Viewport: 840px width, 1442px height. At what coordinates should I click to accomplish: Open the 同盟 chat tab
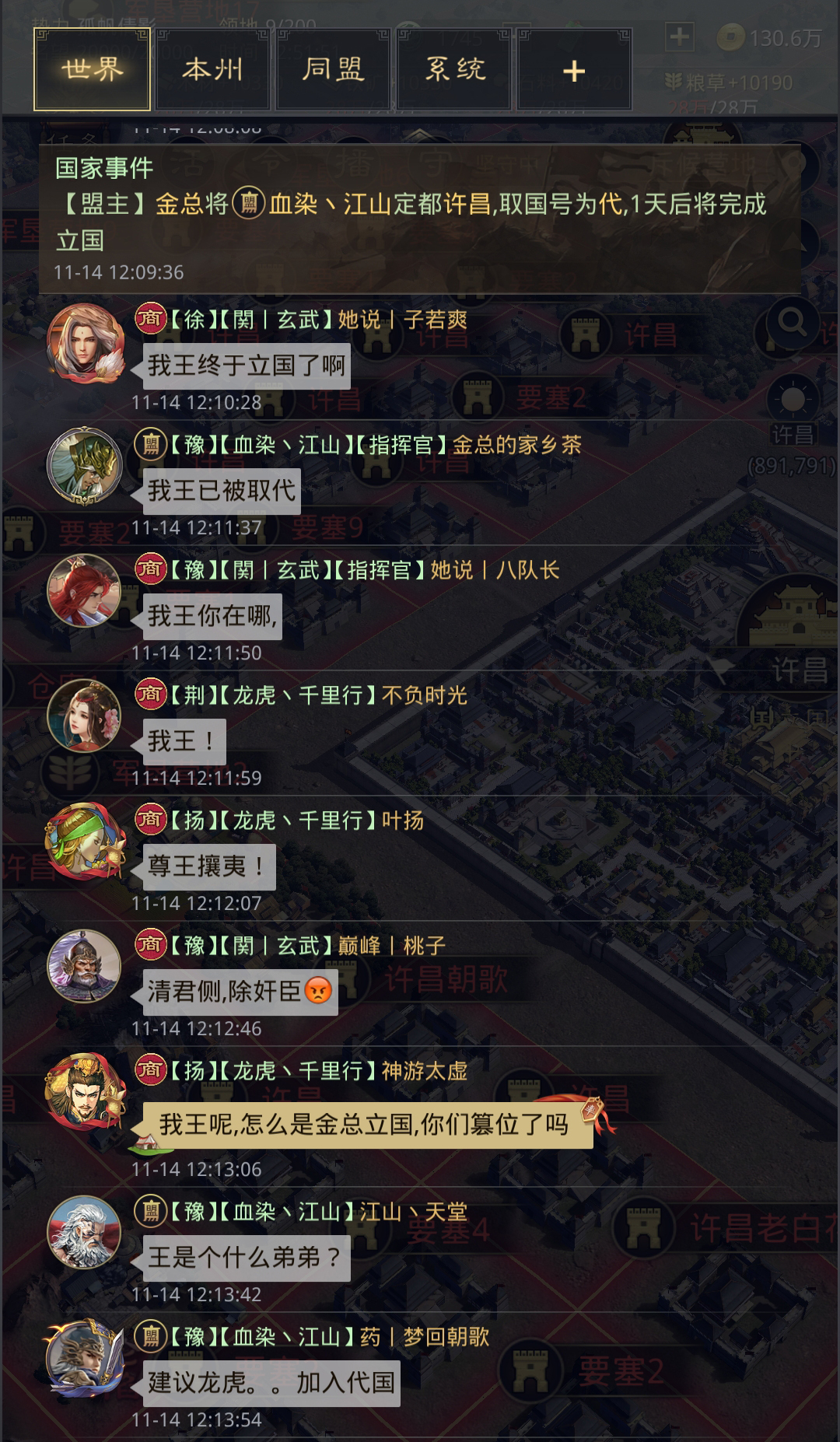point(333,70)
